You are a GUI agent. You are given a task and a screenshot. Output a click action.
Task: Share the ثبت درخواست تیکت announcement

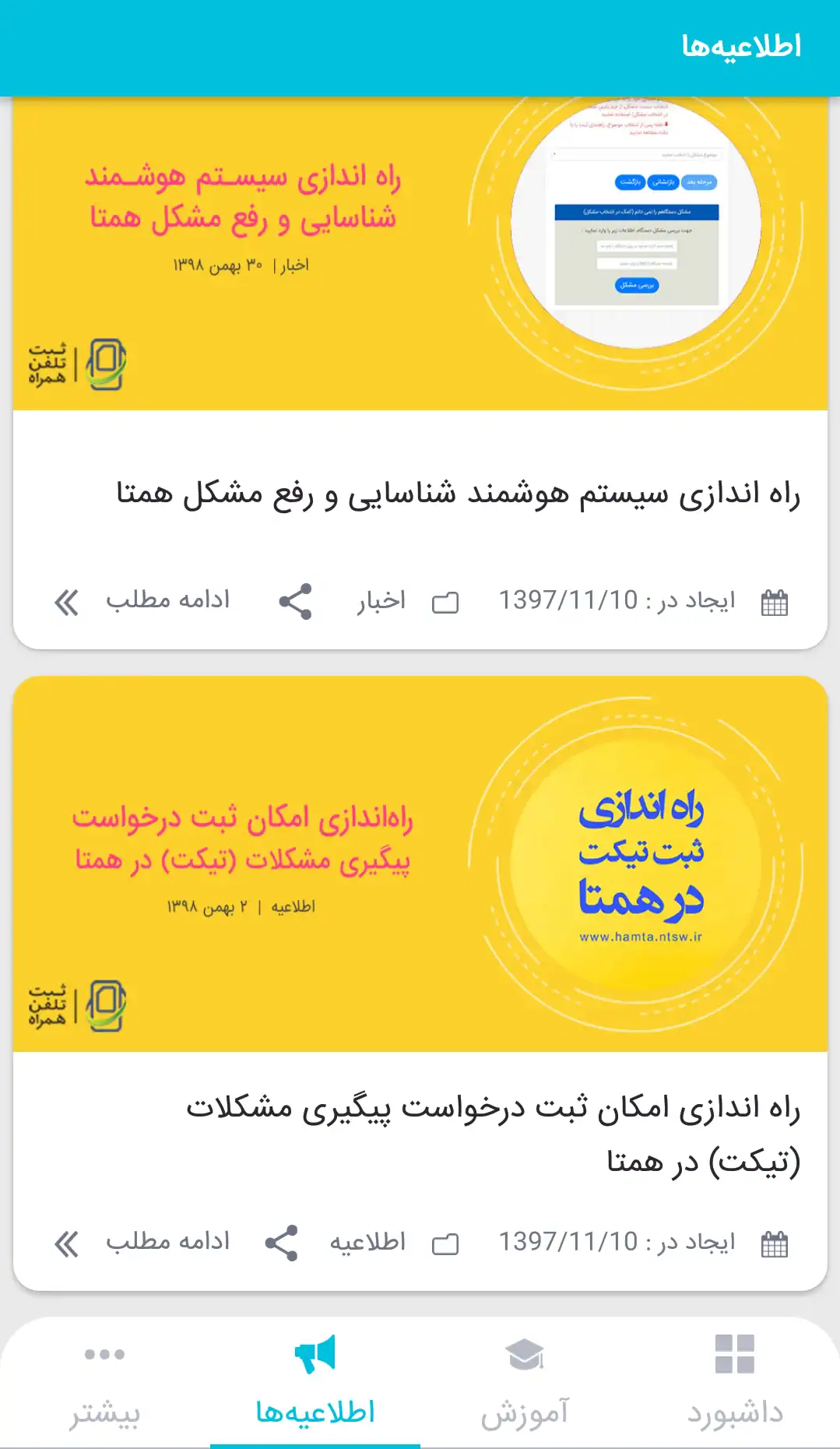pos(281,1243)
